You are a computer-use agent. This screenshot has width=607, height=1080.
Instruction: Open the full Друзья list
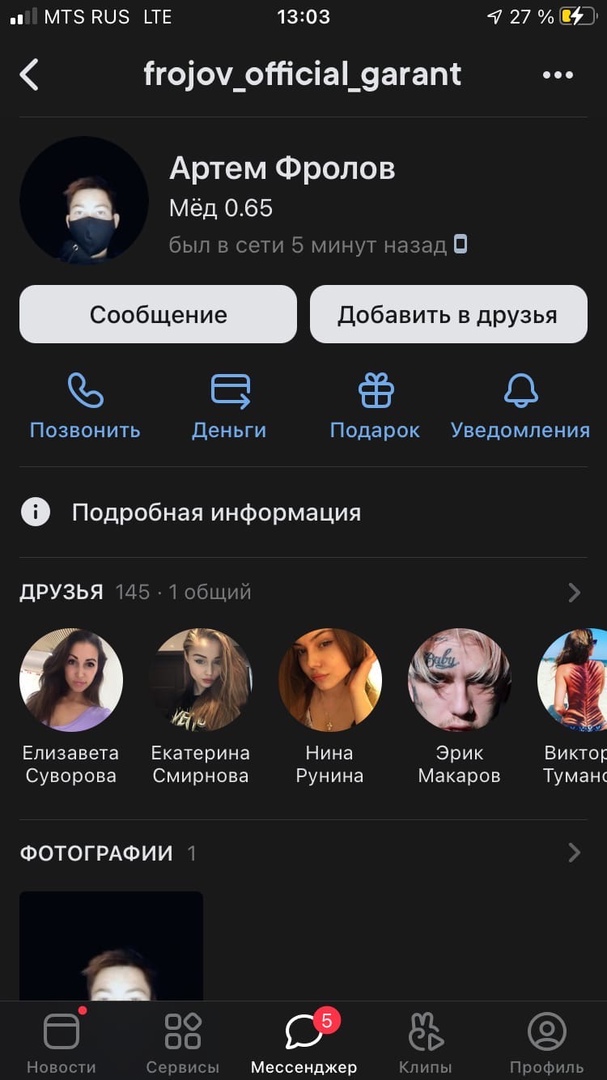coord(574,593)
